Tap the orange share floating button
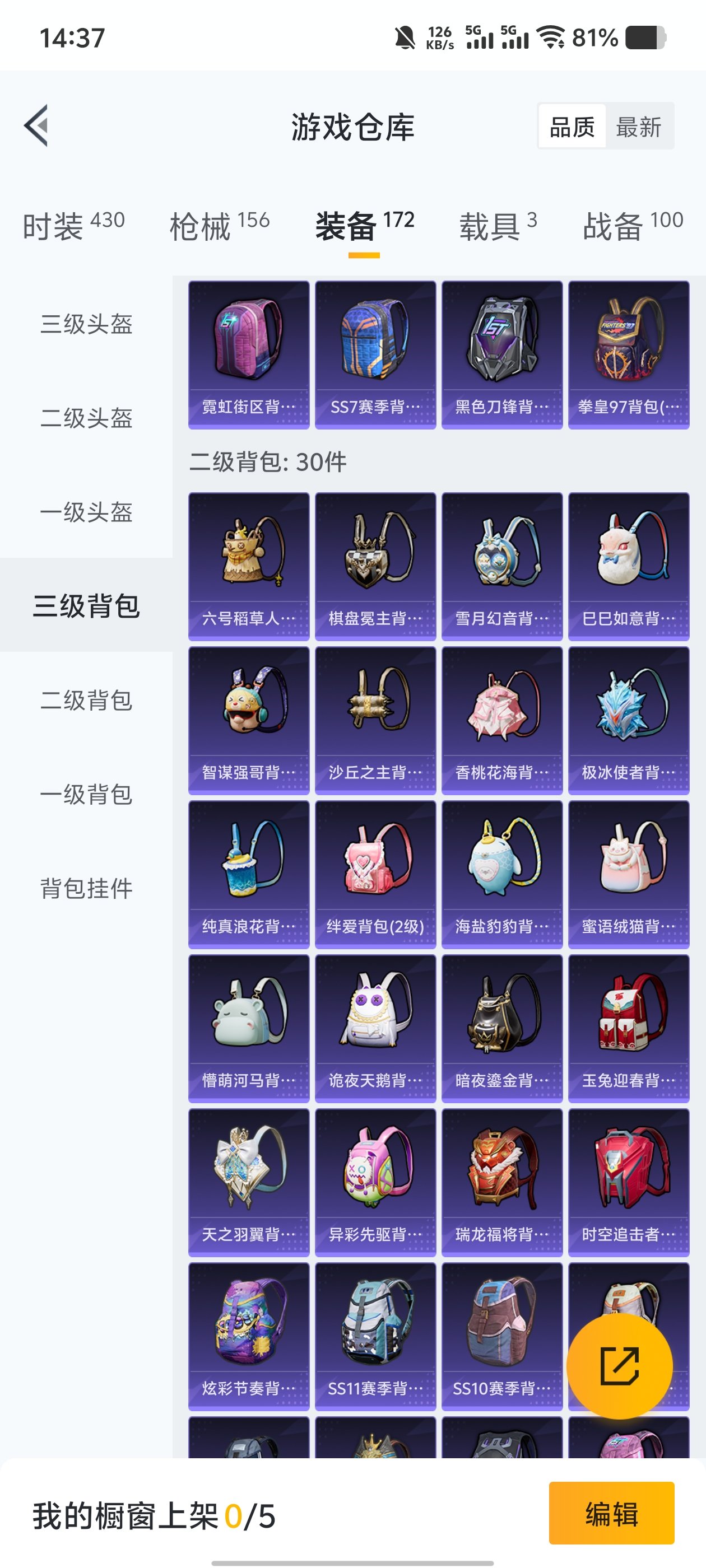 click(x=620, y=1365)
